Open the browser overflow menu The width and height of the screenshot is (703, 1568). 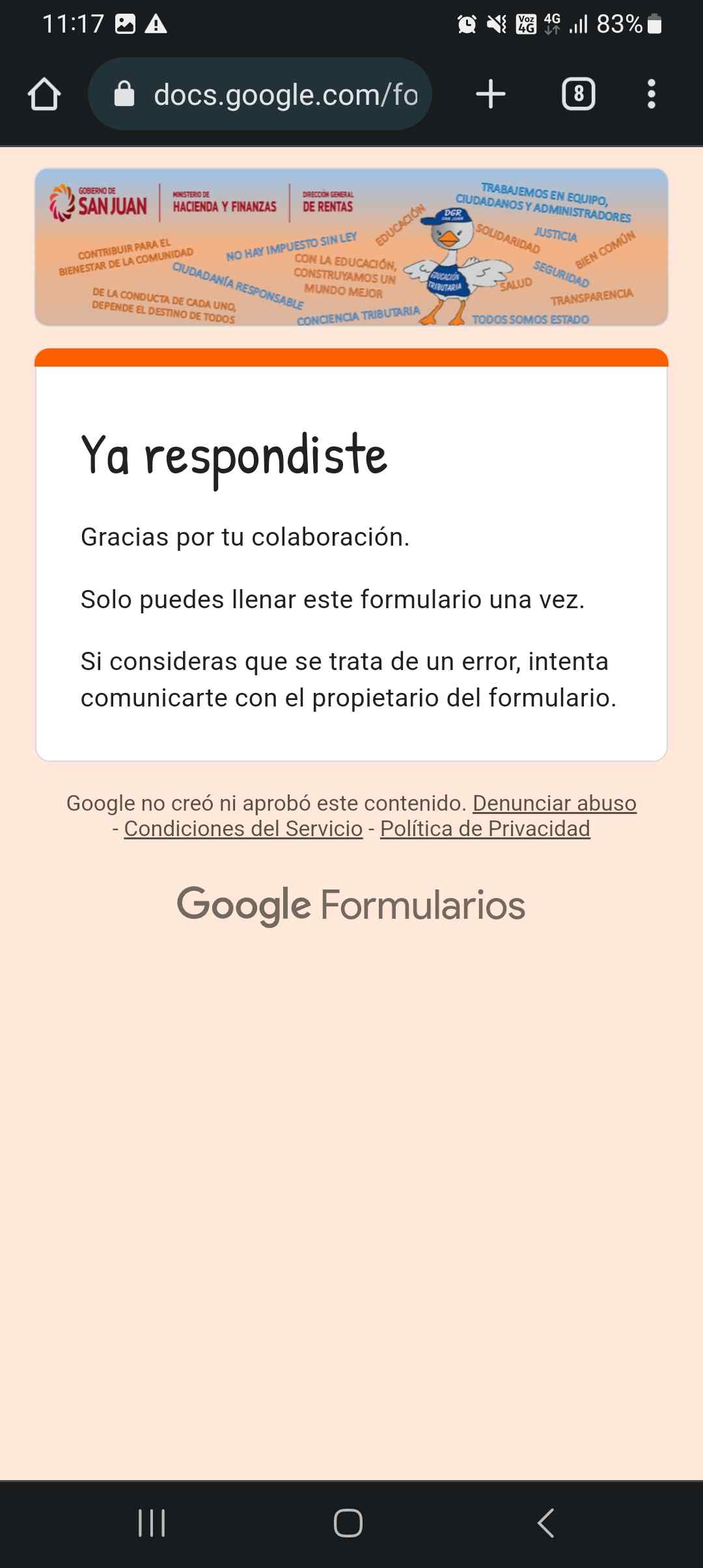tap(651, 94)
